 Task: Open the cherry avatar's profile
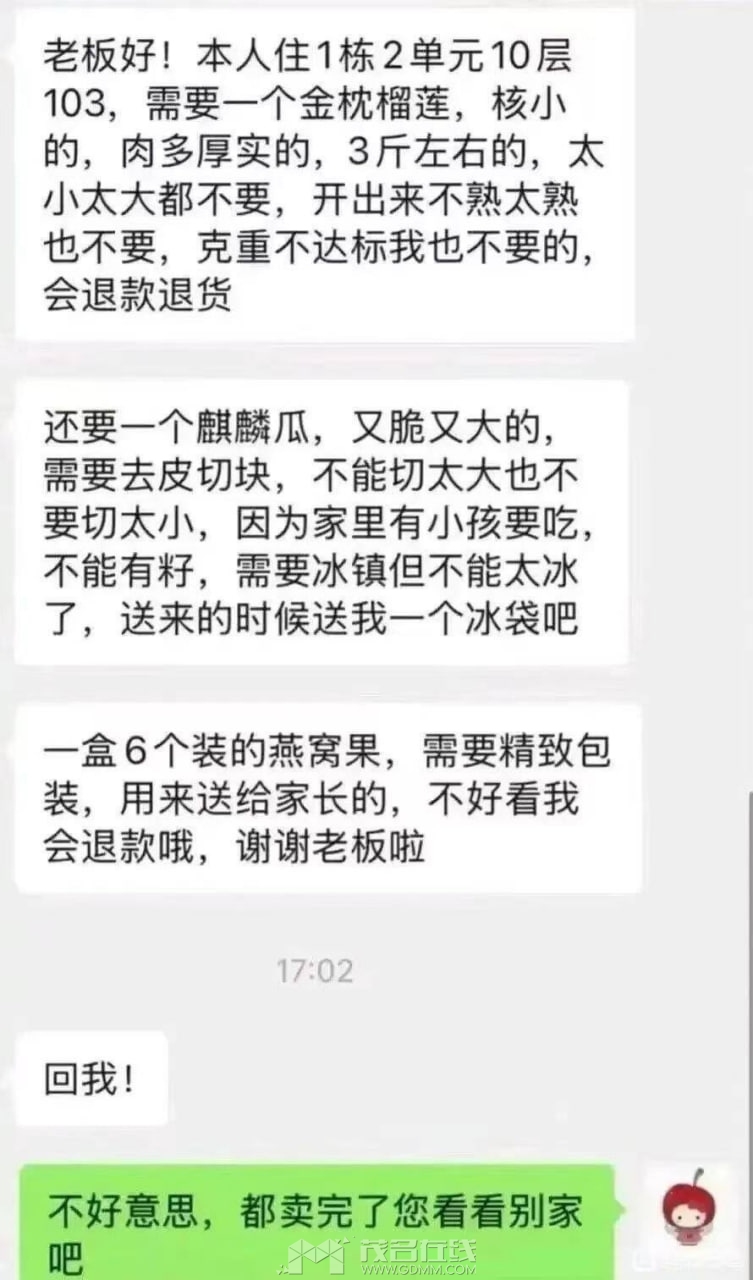click(x=689, y=1208)
